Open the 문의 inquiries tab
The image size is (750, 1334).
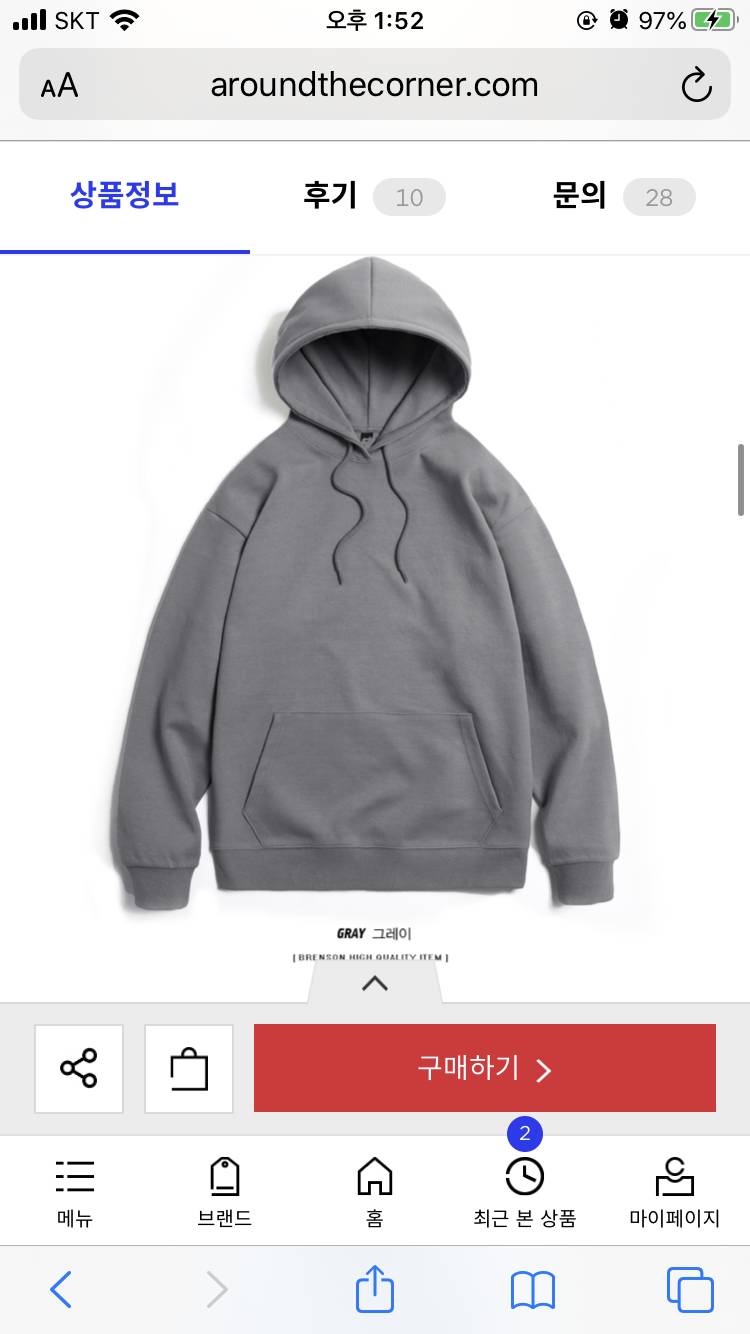622,196
